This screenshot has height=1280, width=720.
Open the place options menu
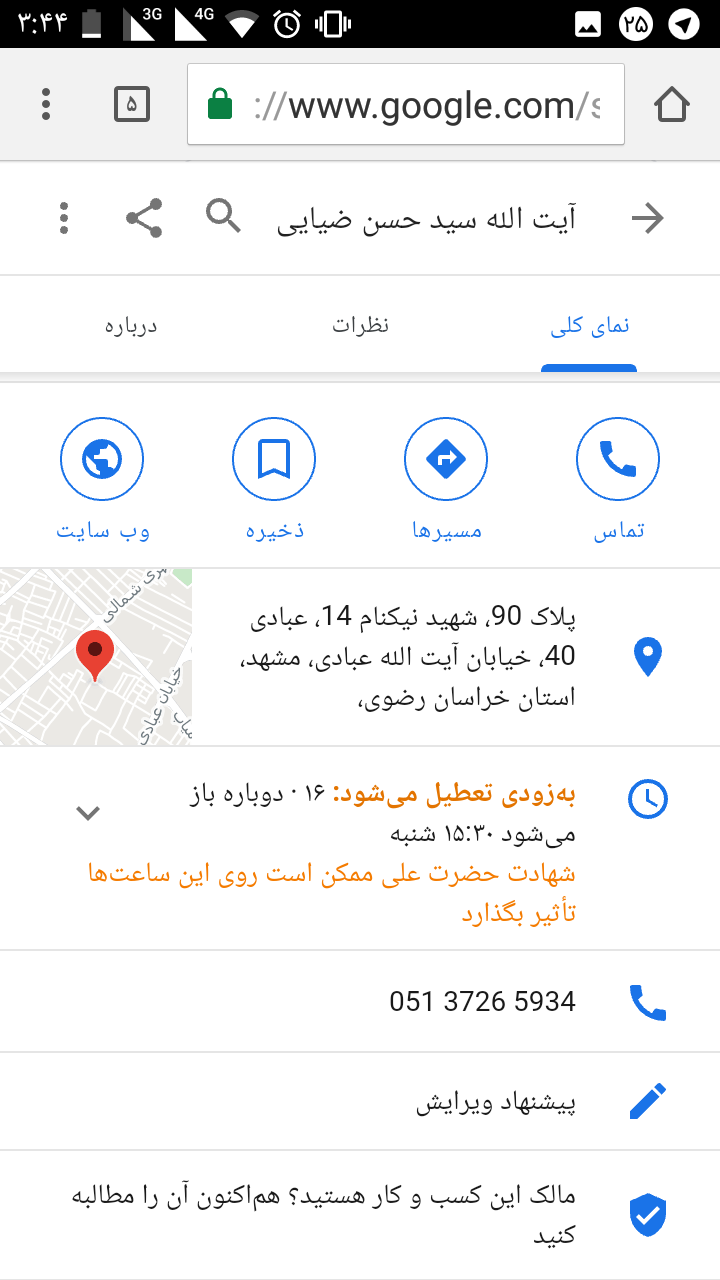pyautogui.click(x=64, y=218)
